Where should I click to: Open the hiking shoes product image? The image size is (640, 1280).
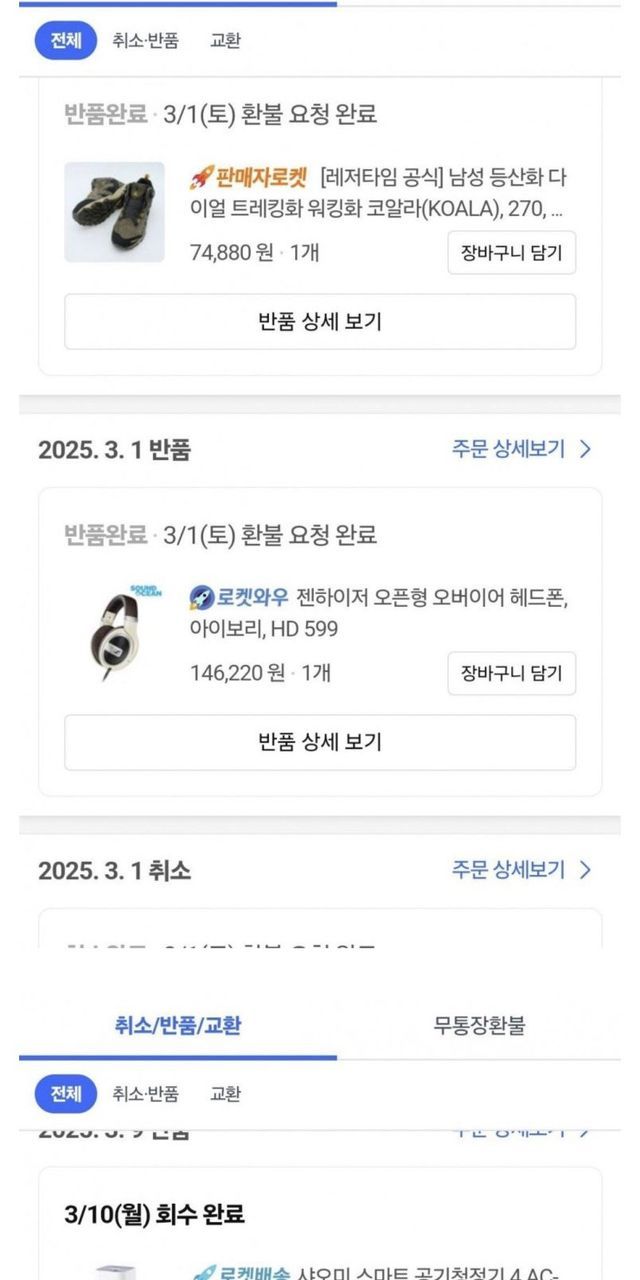114,212
